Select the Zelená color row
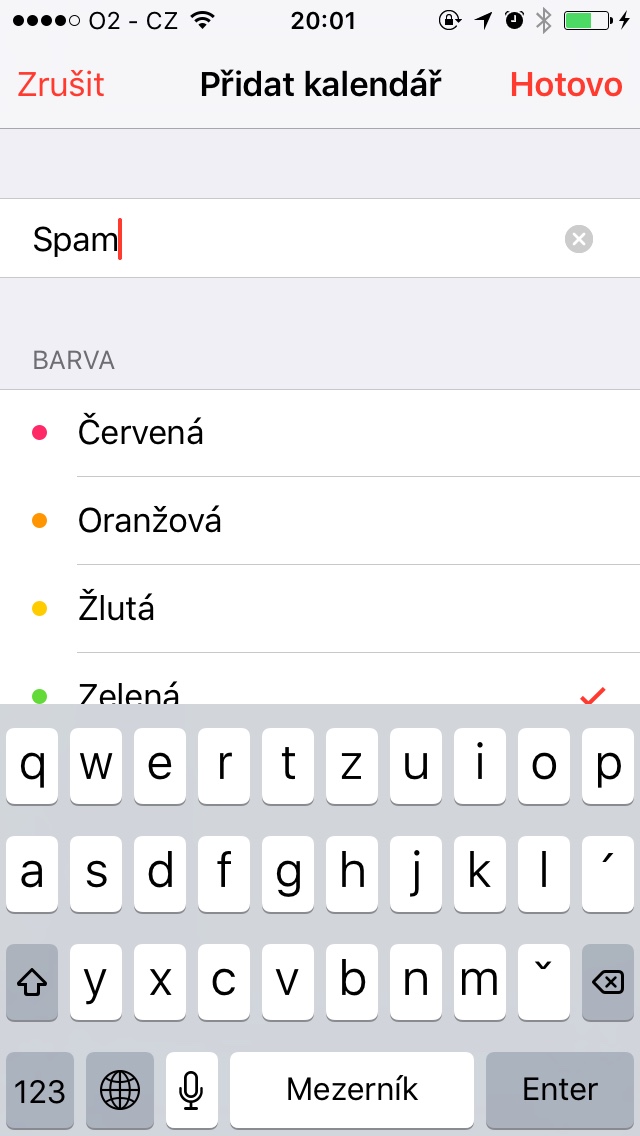Image resolution: width=640 pixels, height=1136 pixels. click(x=320, y=690)
